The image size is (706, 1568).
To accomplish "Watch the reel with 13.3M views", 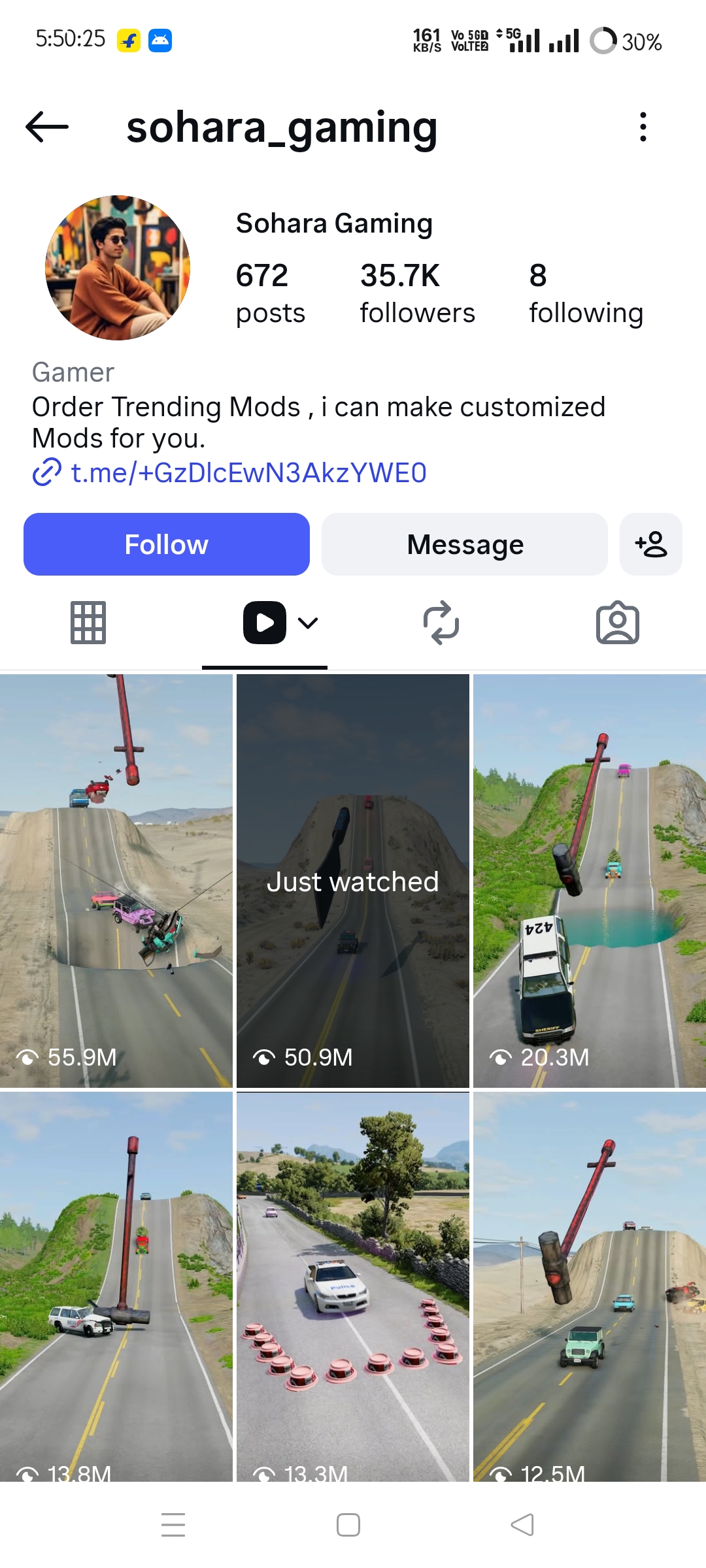I will tap(353, 1286).
